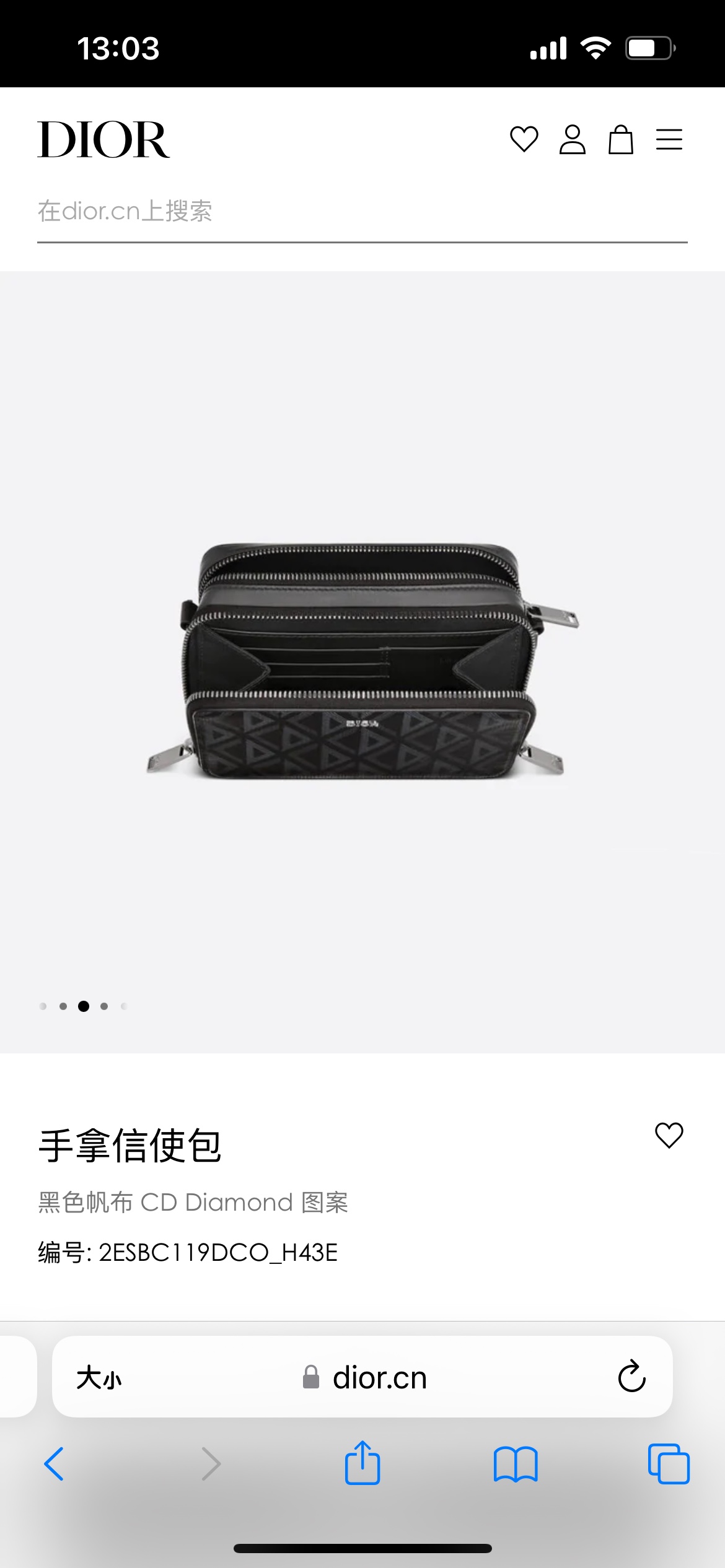This screenshot has width=725, height=1568.
Task: Open the shopping bag
Action: point(620,139)
